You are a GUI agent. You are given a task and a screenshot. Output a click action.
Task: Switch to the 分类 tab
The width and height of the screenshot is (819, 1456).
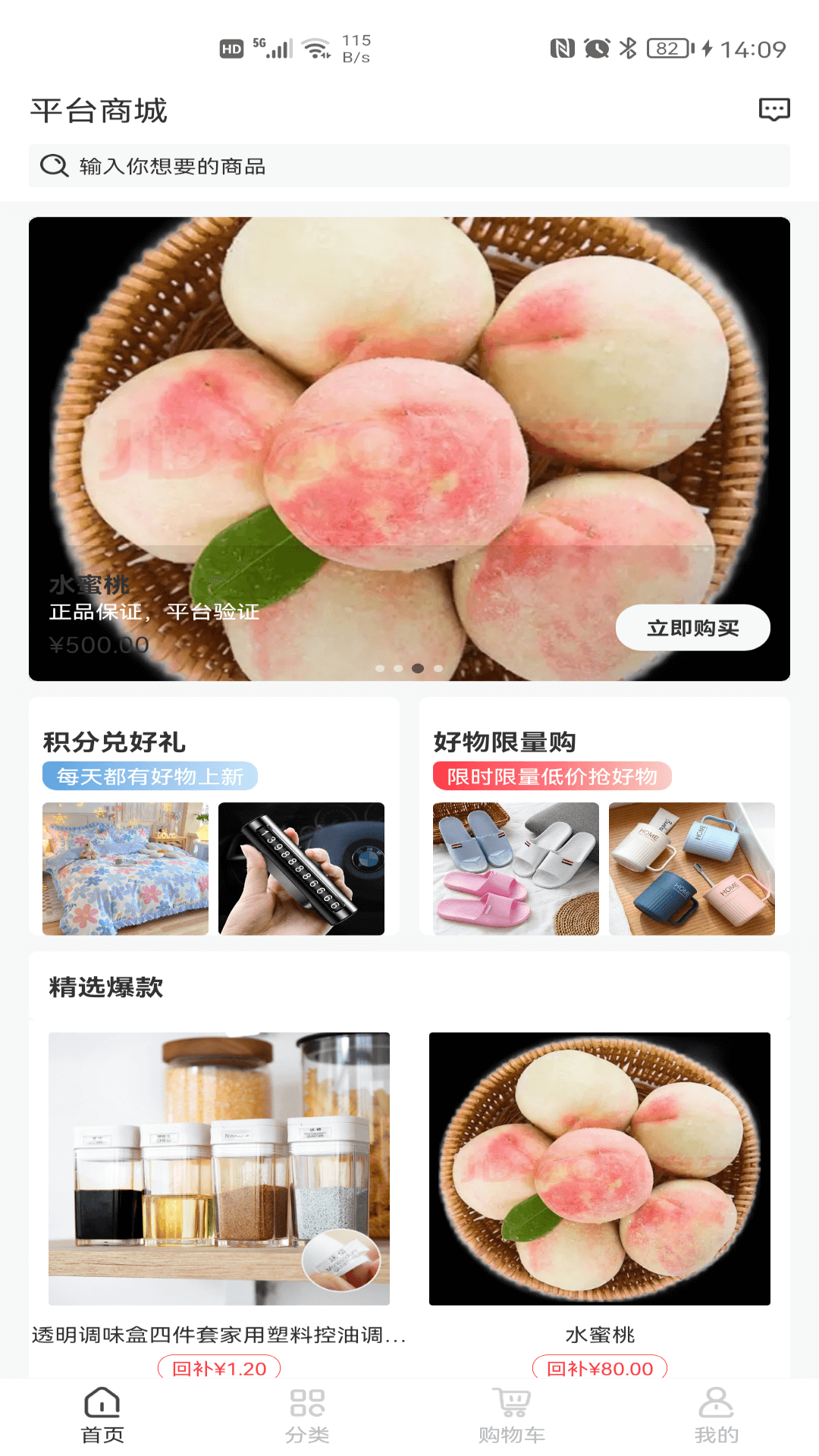point(307,1416)
